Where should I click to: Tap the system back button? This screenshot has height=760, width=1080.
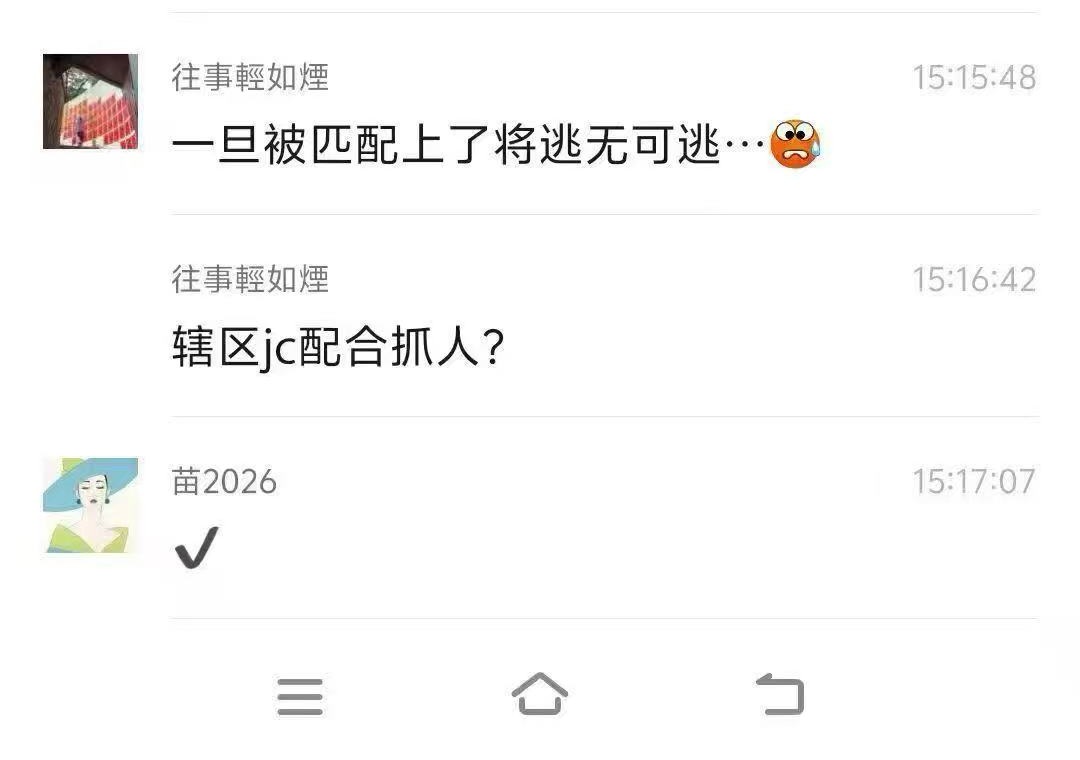[x=780, y=694]
